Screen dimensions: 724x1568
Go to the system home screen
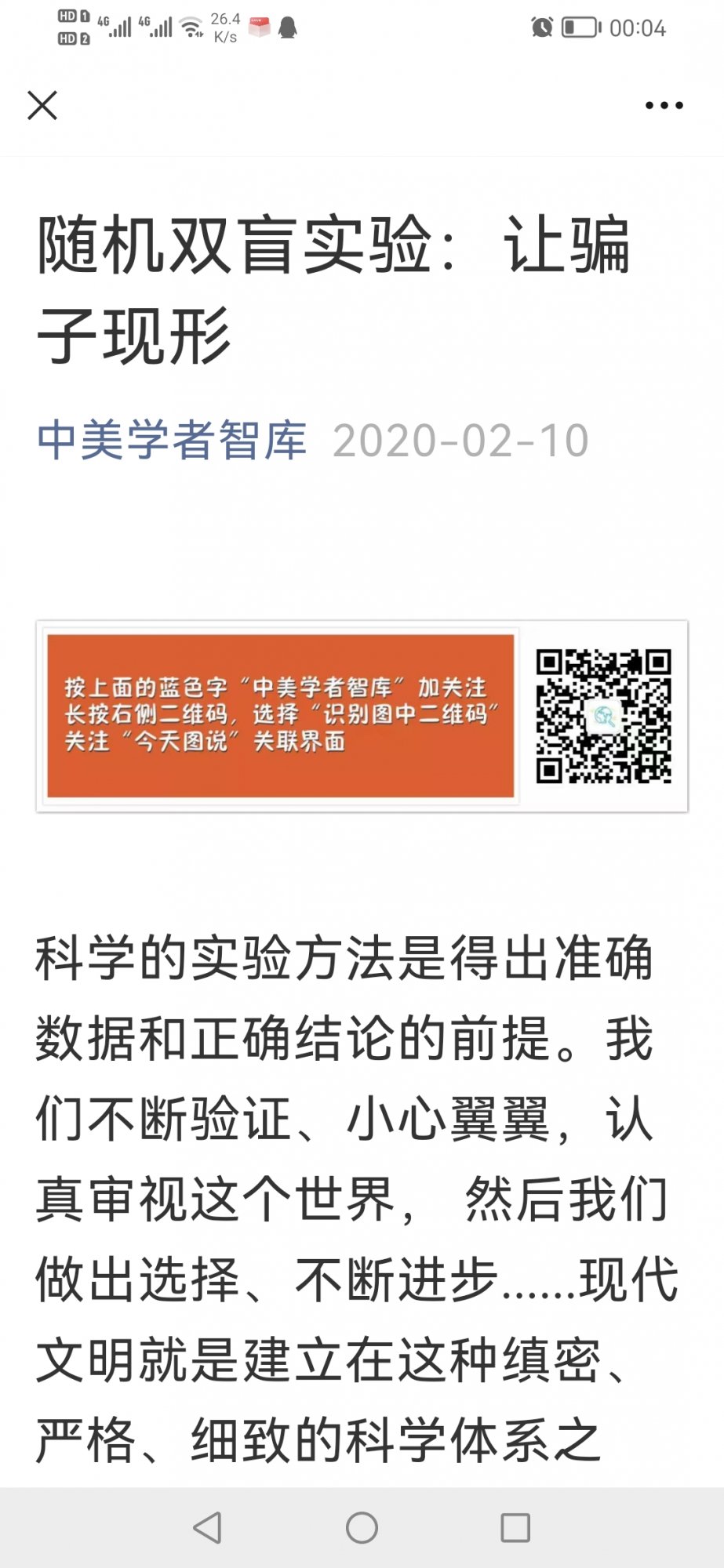(x=362, y=1527)
